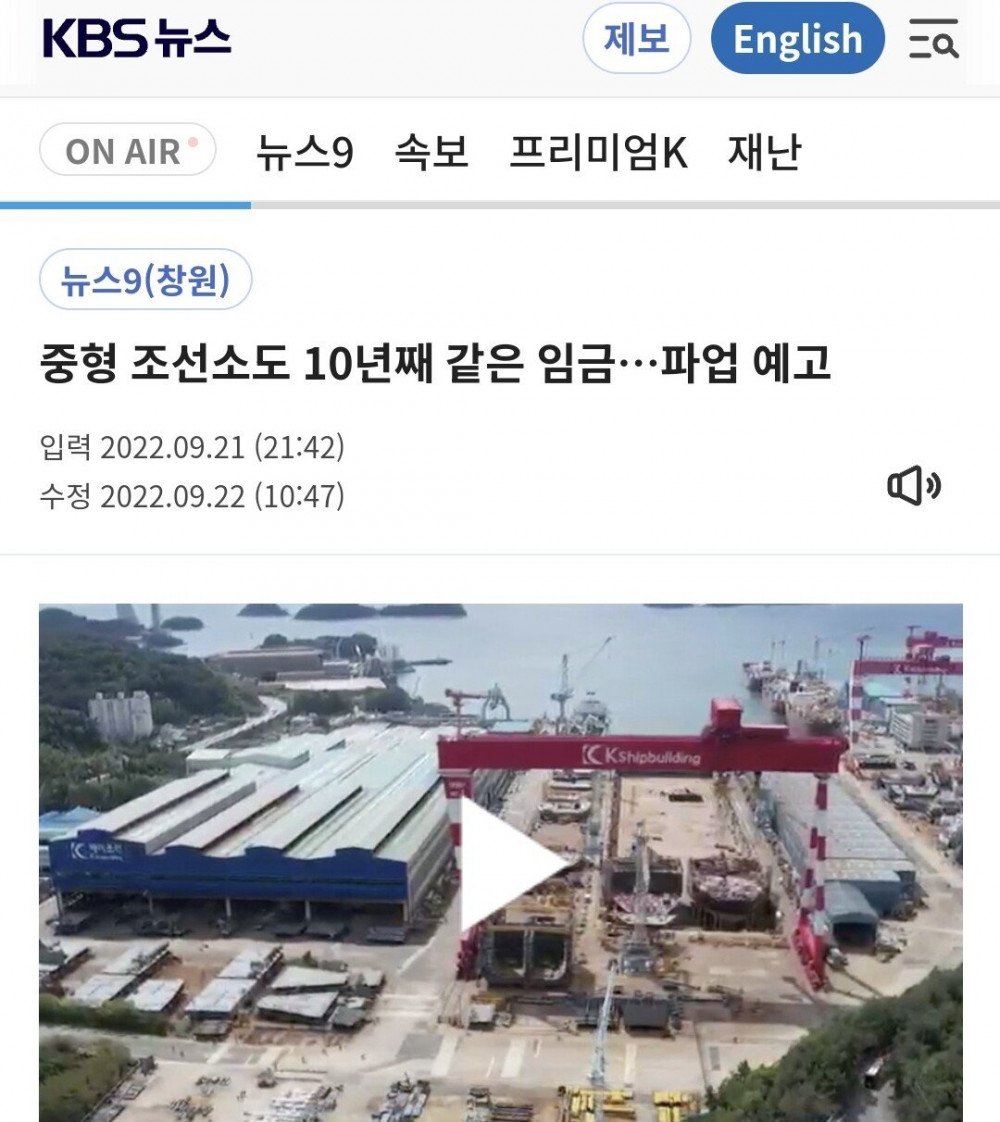Screen dimensions: 1000x1122
Task: Switch to the English version
Action: click(797, 39)
